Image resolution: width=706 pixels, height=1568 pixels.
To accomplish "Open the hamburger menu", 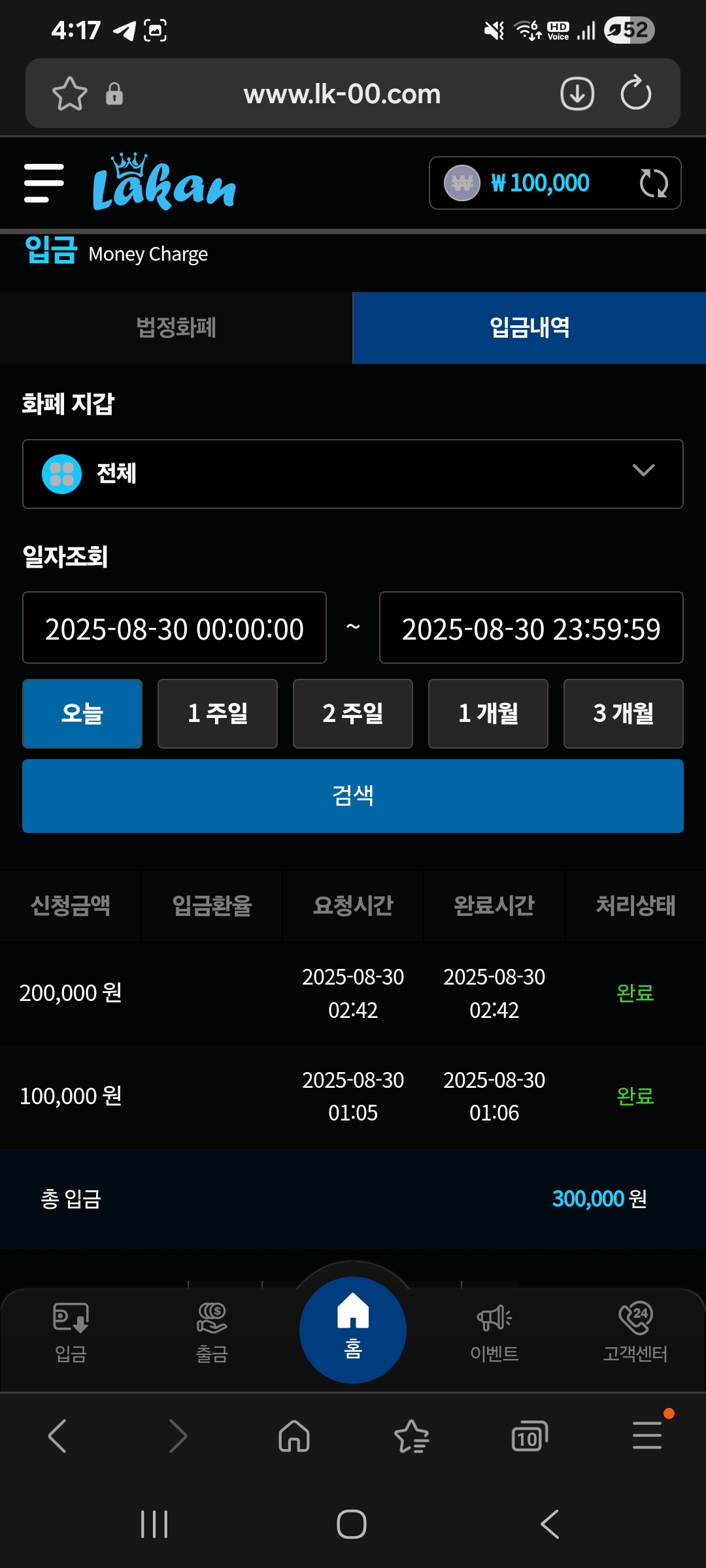I will tap(44, 183).
